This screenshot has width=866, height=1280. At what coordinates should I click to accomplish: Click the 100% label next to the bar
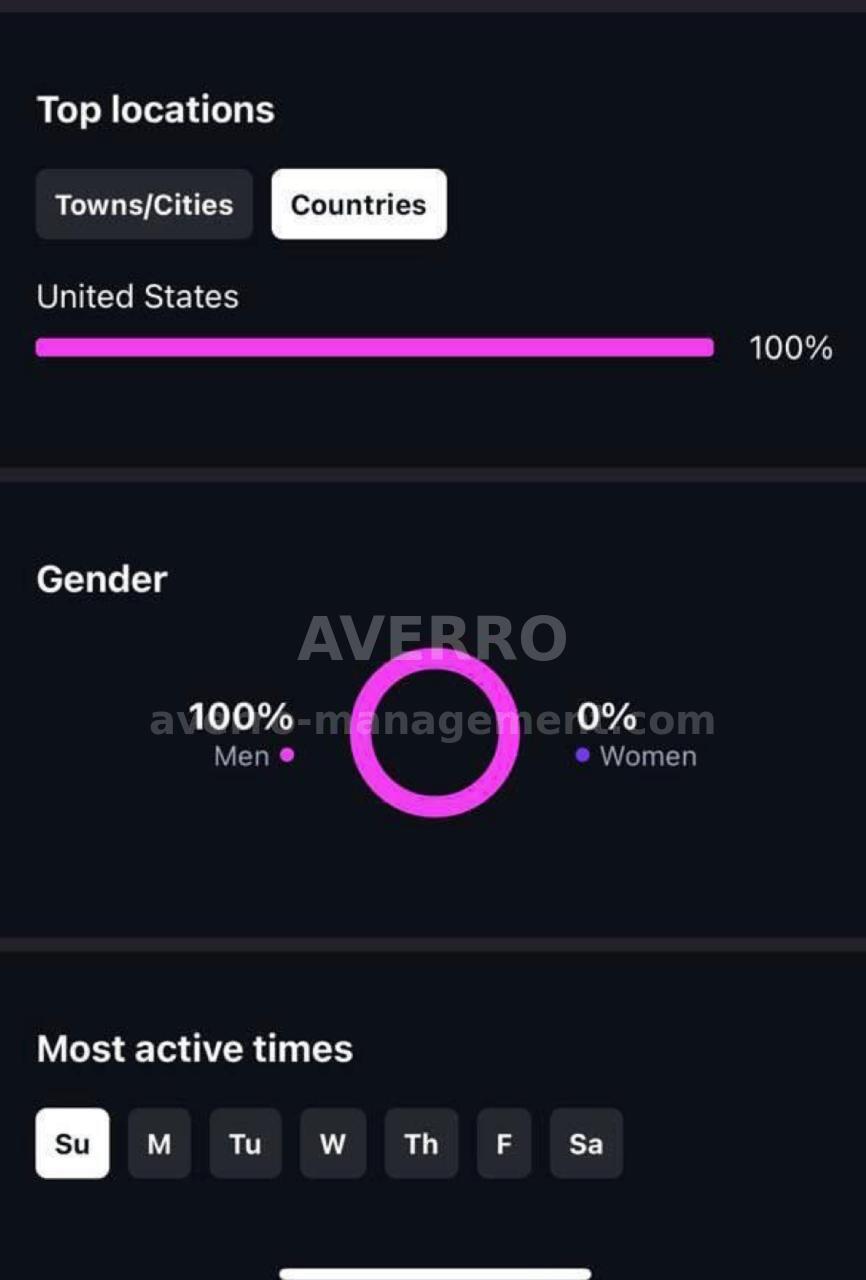790,348
